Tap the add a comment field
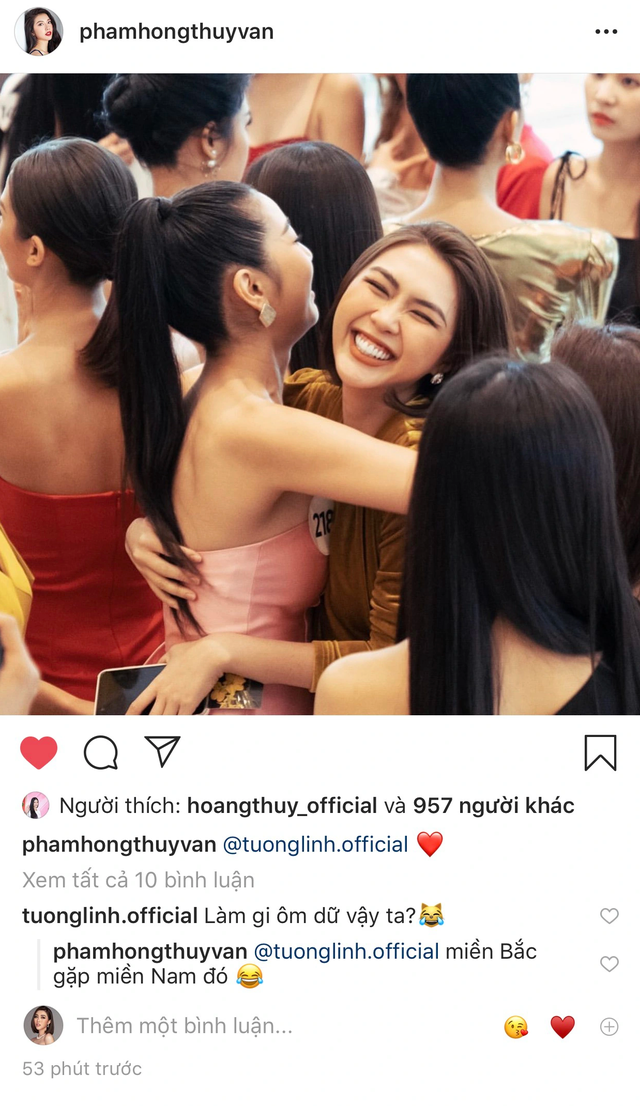This screenshot has width=640, height=1106. click(184, 1026)
